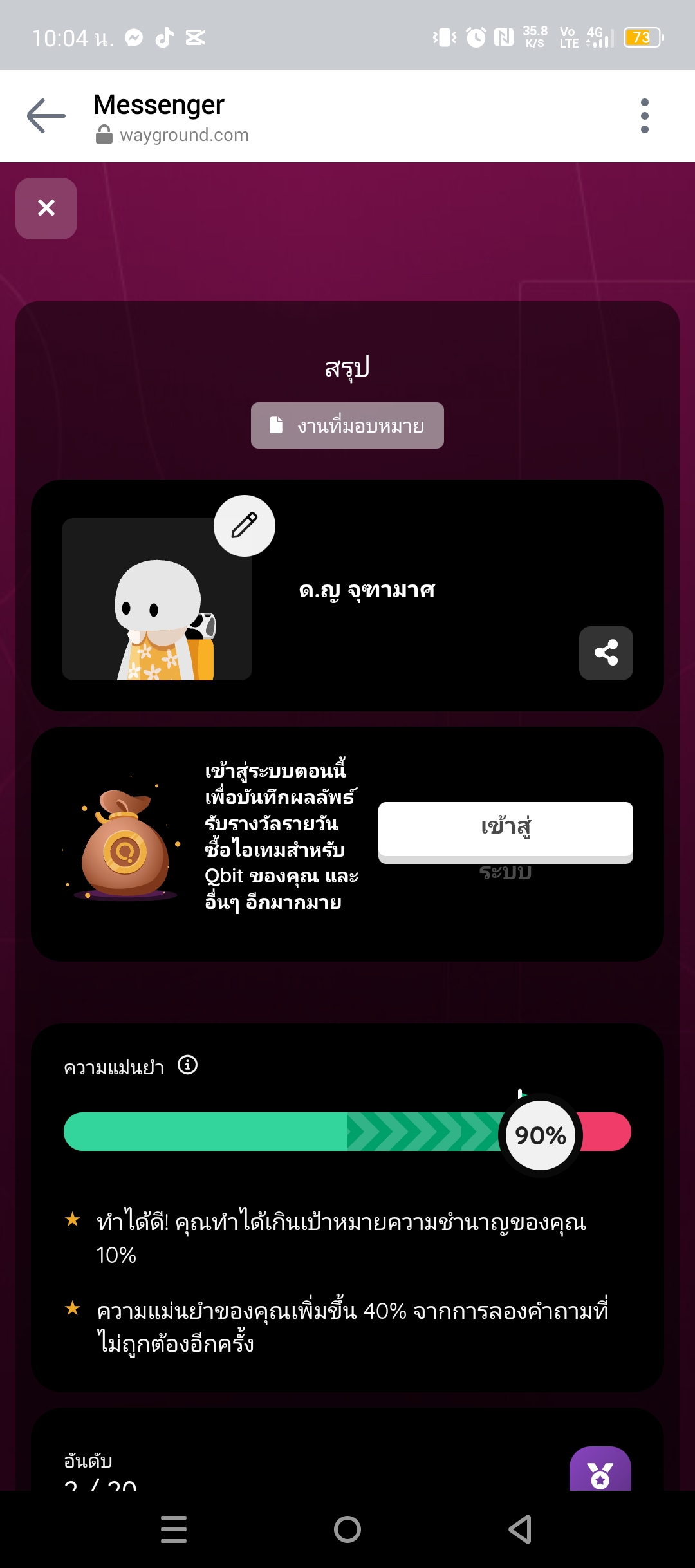This screenshot has width=695, height=1568.
Task: Tap the งานที่มอบหมาย assignment chip
Action: tap(347, 425)
